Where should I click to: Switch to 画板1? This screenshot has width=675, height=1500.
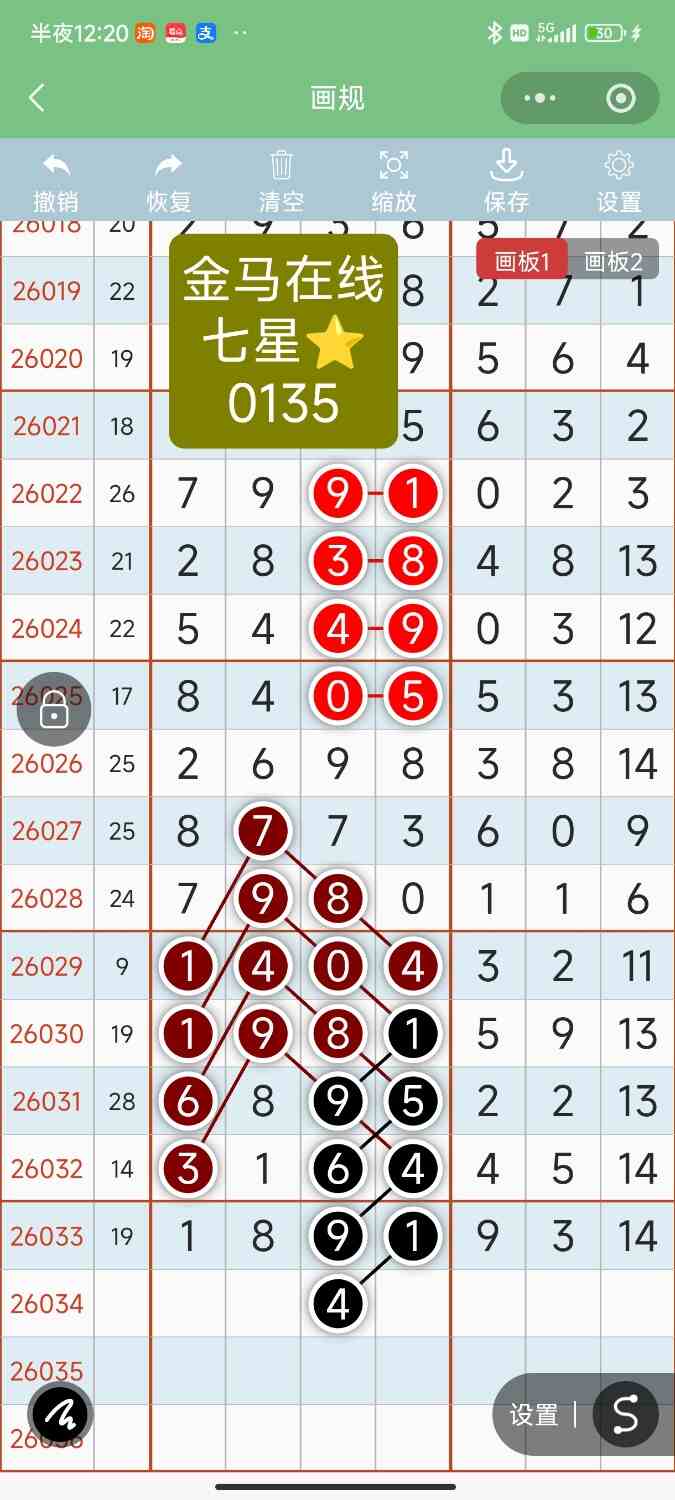tap(522, 262)
